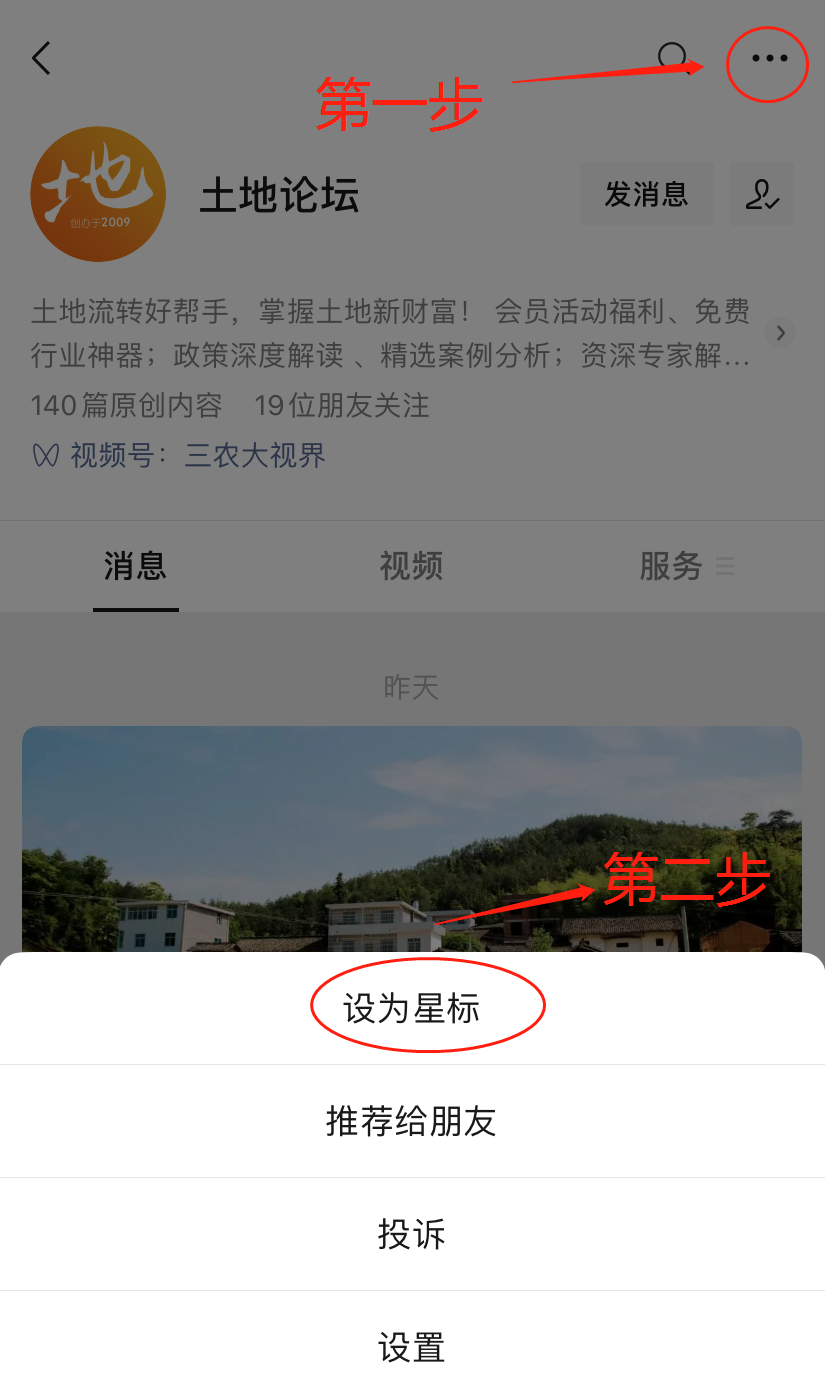Choose 推荐给朋友 option
The width and height of the screenshot is (825, 1399).
[x=412, y=1121]
